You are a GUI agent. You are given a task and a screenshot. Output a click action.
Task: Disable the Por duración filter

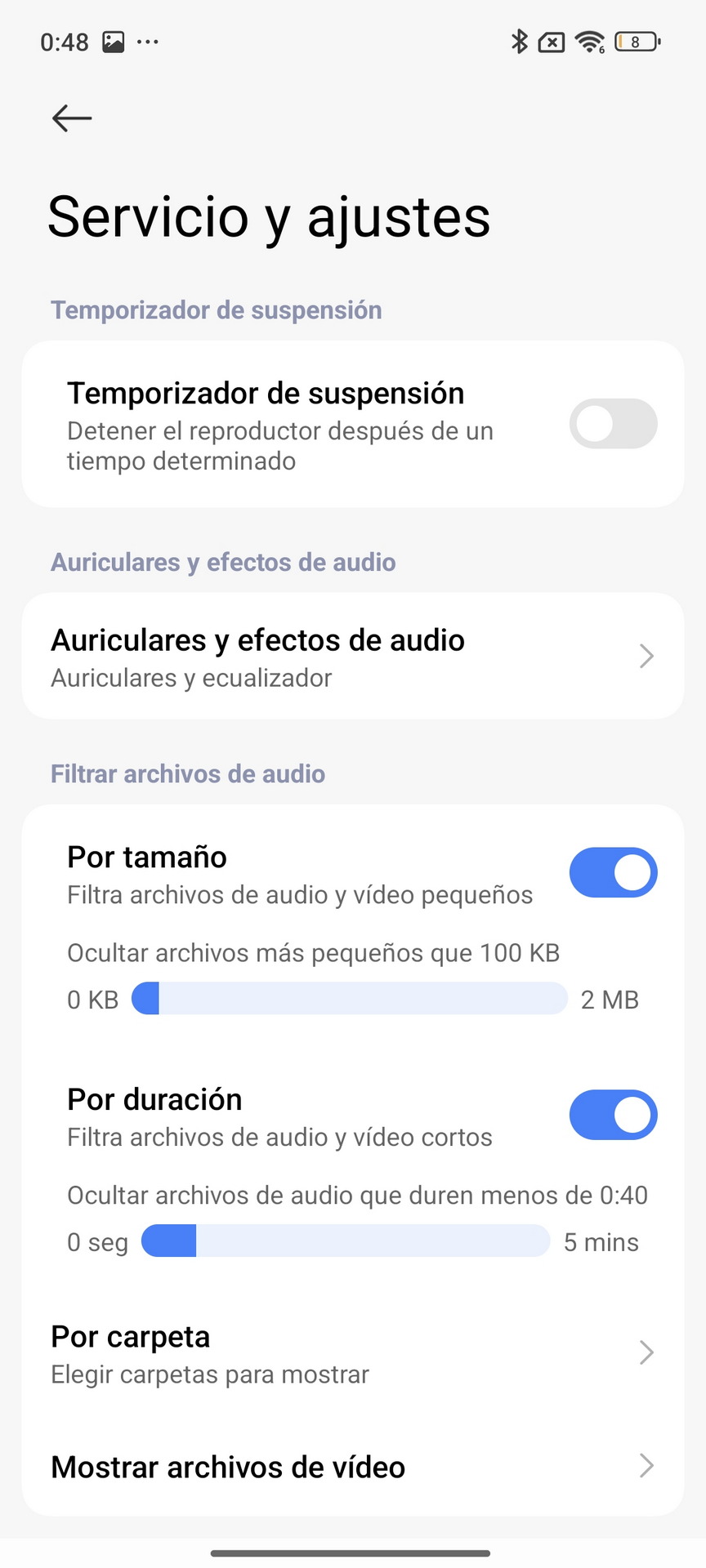[613, 1115]
